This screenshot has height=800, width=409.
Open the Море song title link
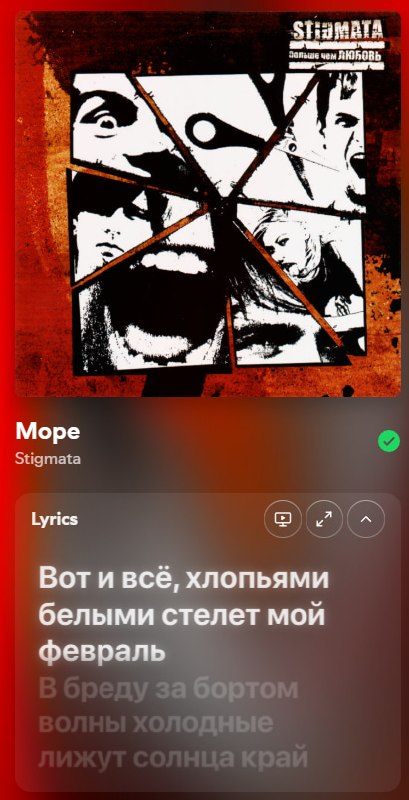pos(48,432)
